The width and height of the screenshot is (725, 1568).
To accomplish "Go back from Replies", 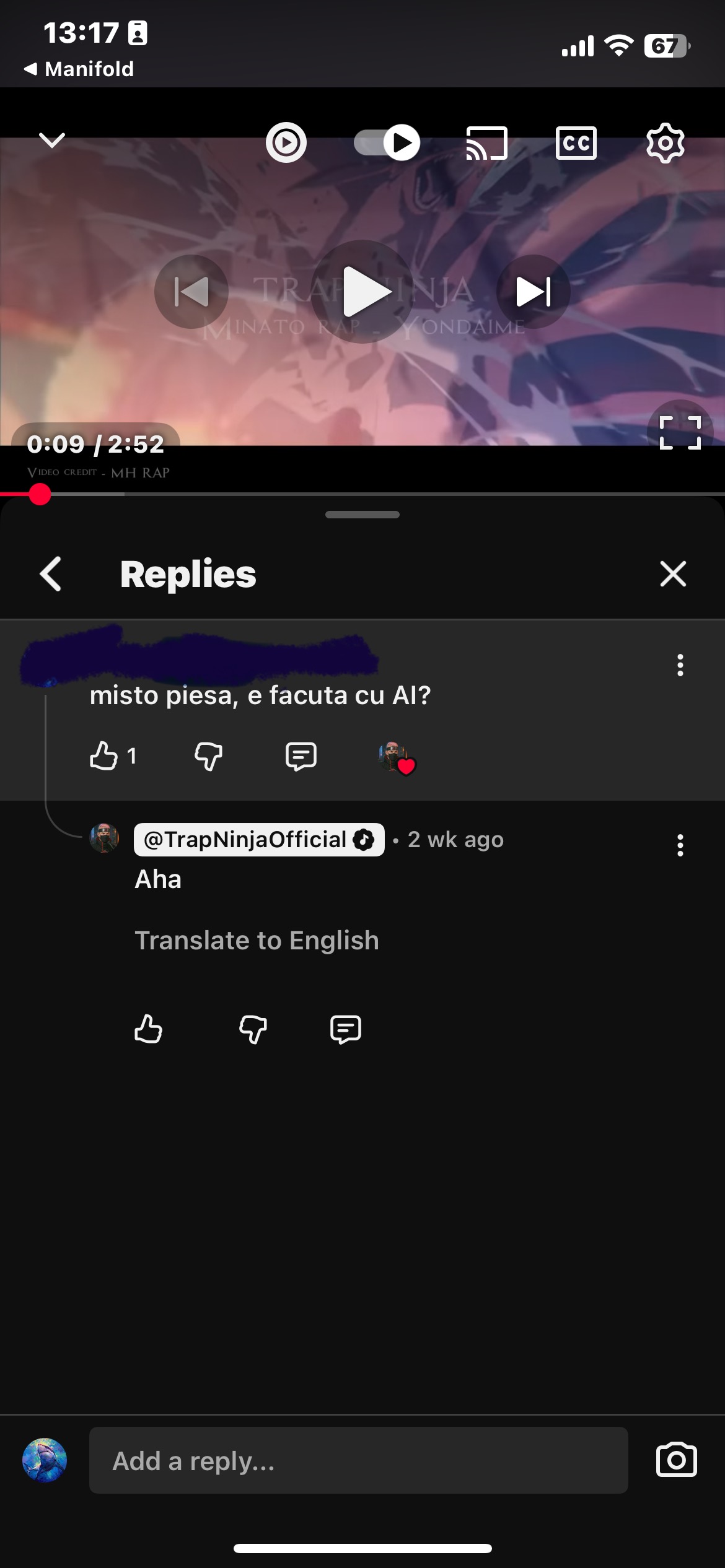I will click(x=51, y=573).
